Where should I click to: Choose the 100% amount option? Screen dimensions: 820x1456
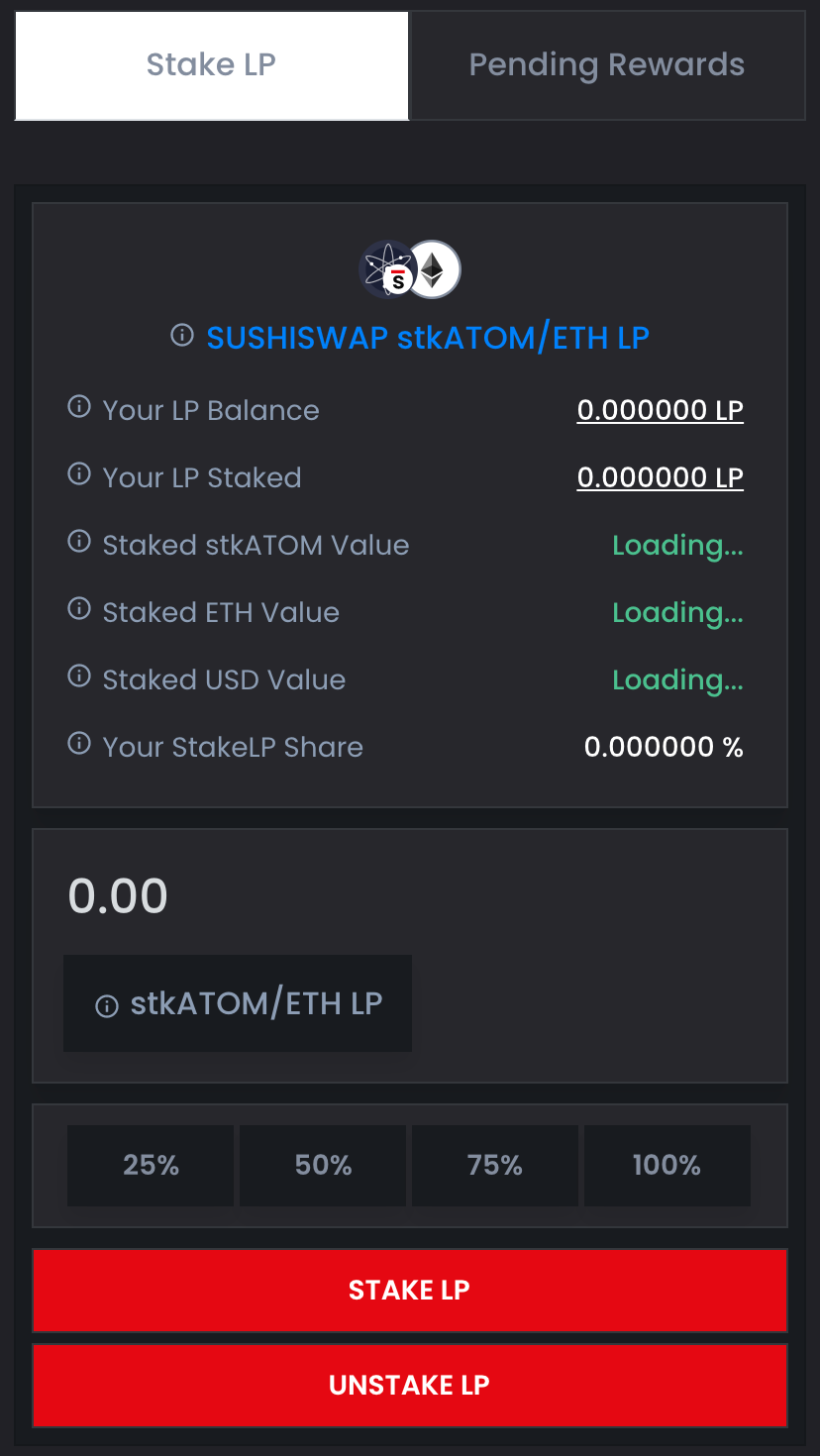[x=667, y=1165]
